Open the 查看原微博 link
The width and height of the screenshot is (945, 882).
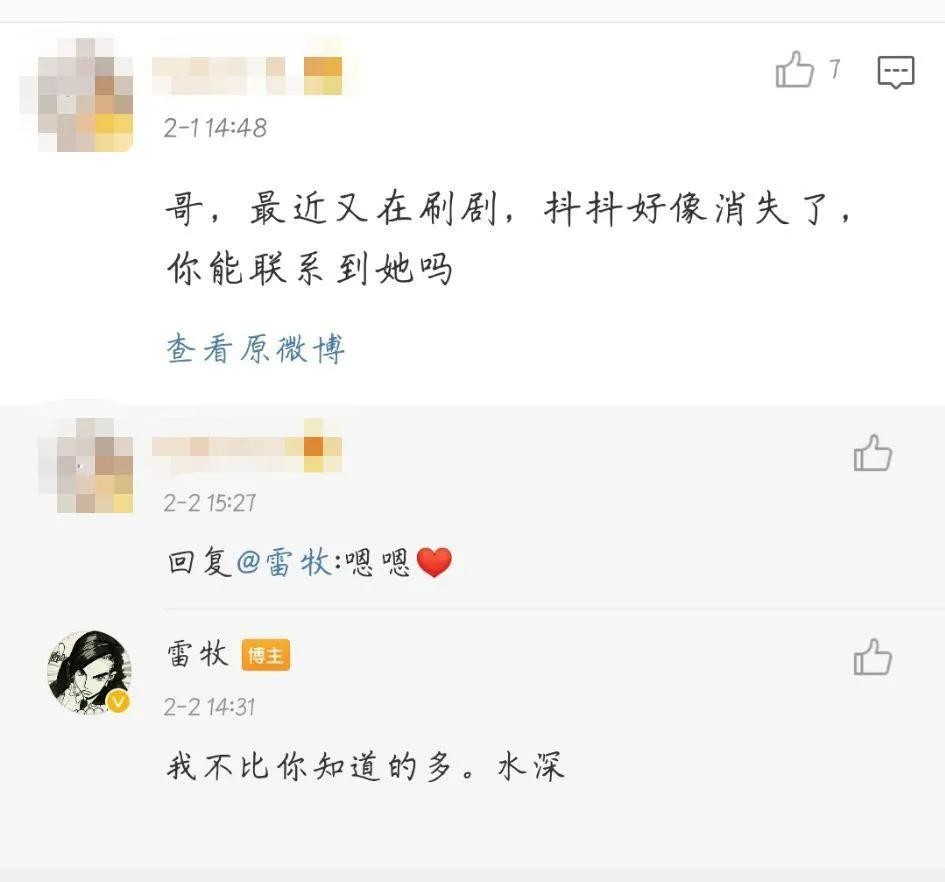point(256,349)
